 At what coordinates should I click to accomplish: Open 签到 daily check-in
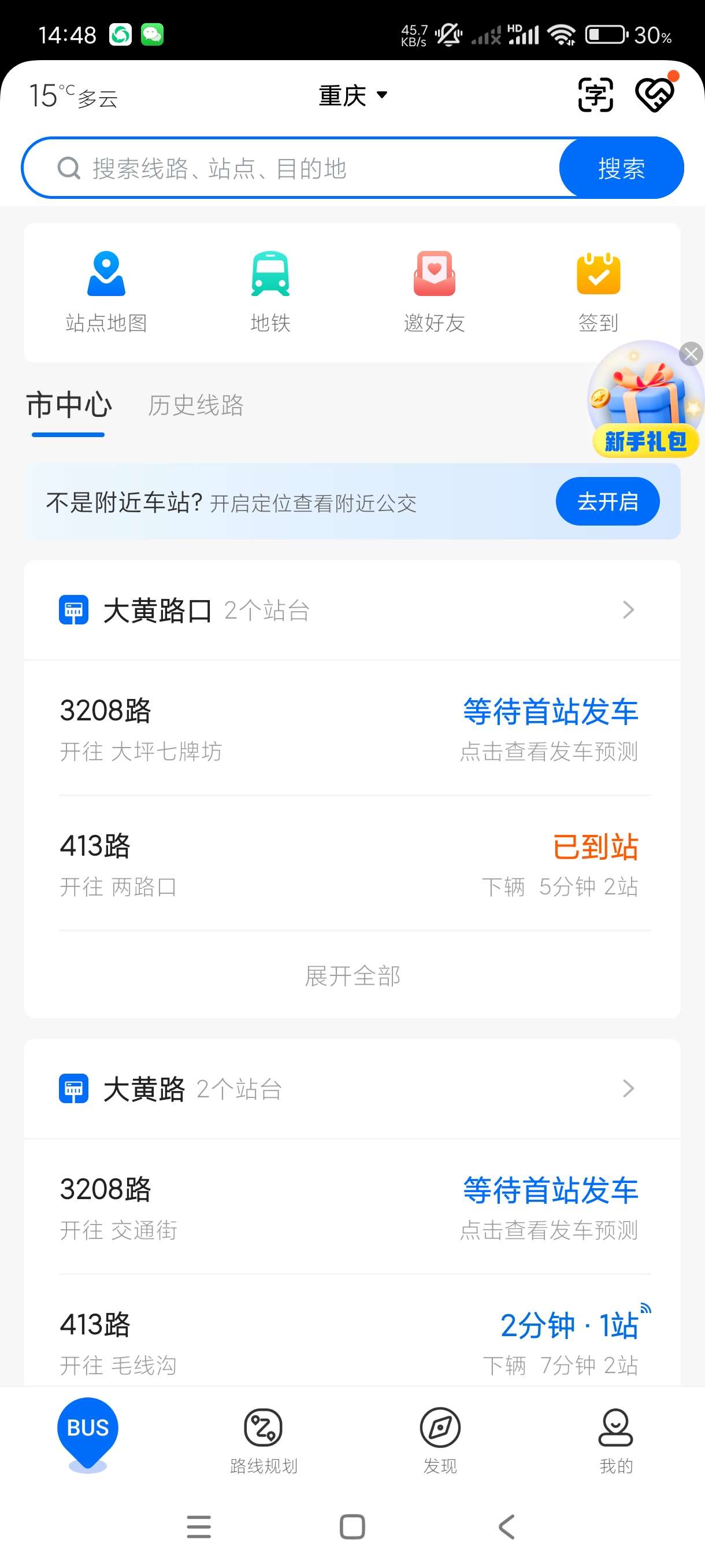coord(598,291)
